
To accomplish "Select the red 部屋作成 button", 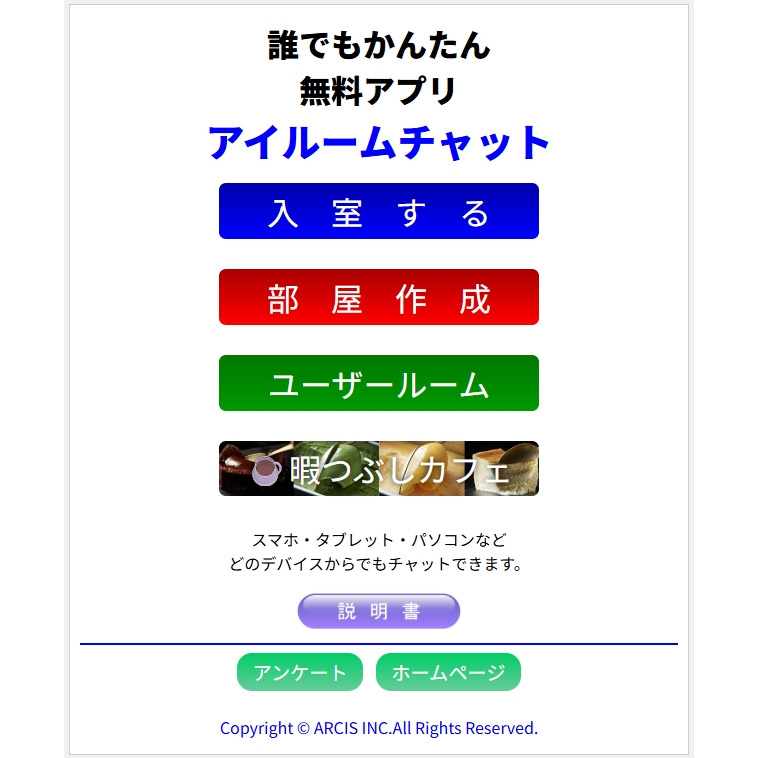I will [378, 297].
